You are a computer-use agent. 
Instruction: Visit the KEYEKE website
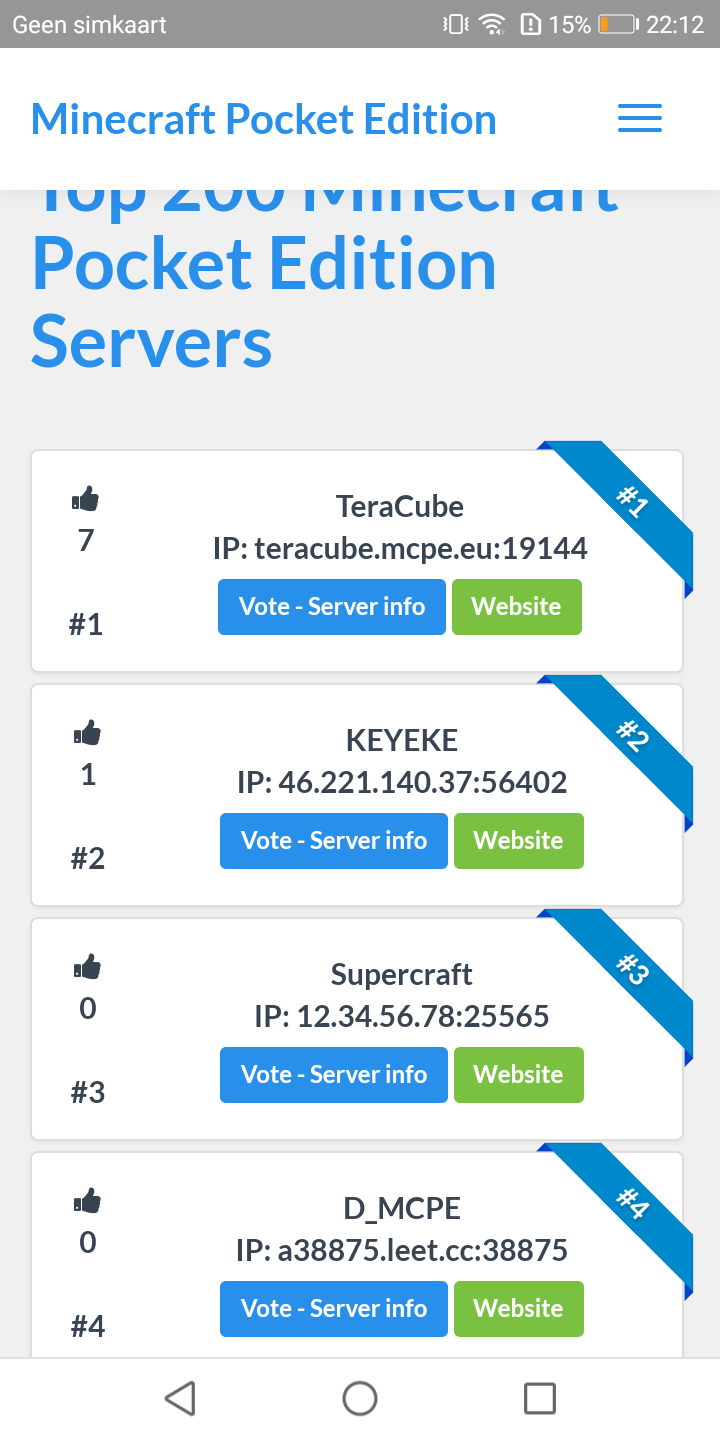pos(518,840)
